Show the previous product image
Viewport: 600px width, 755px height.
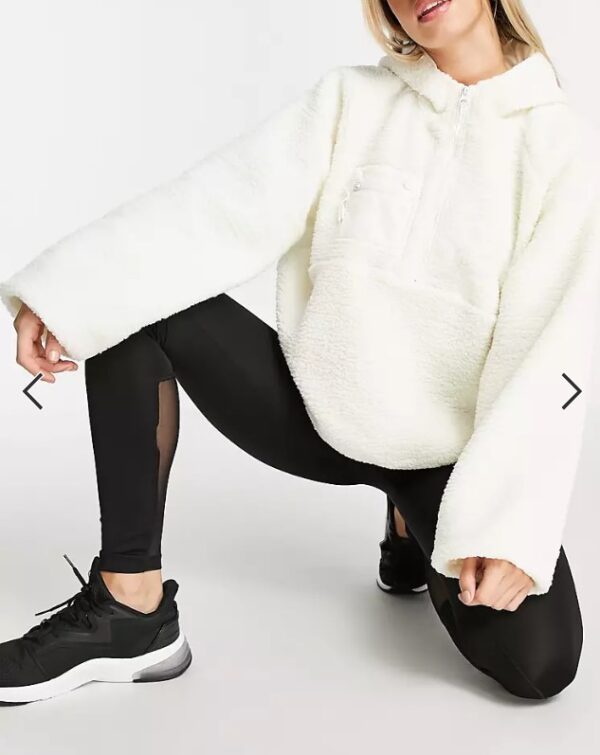(33, 391)
